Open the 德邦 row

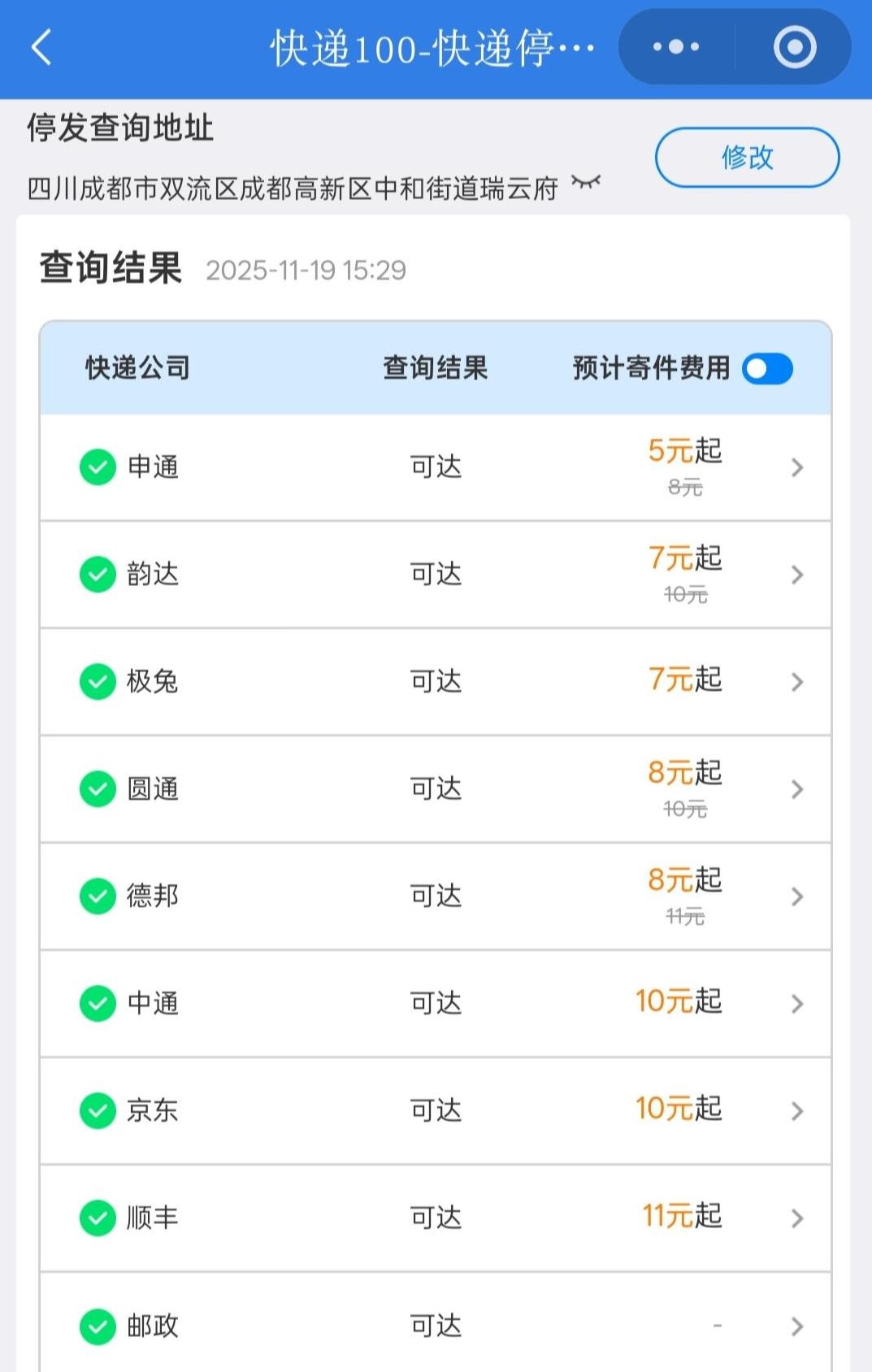click(x=436, y=896)
